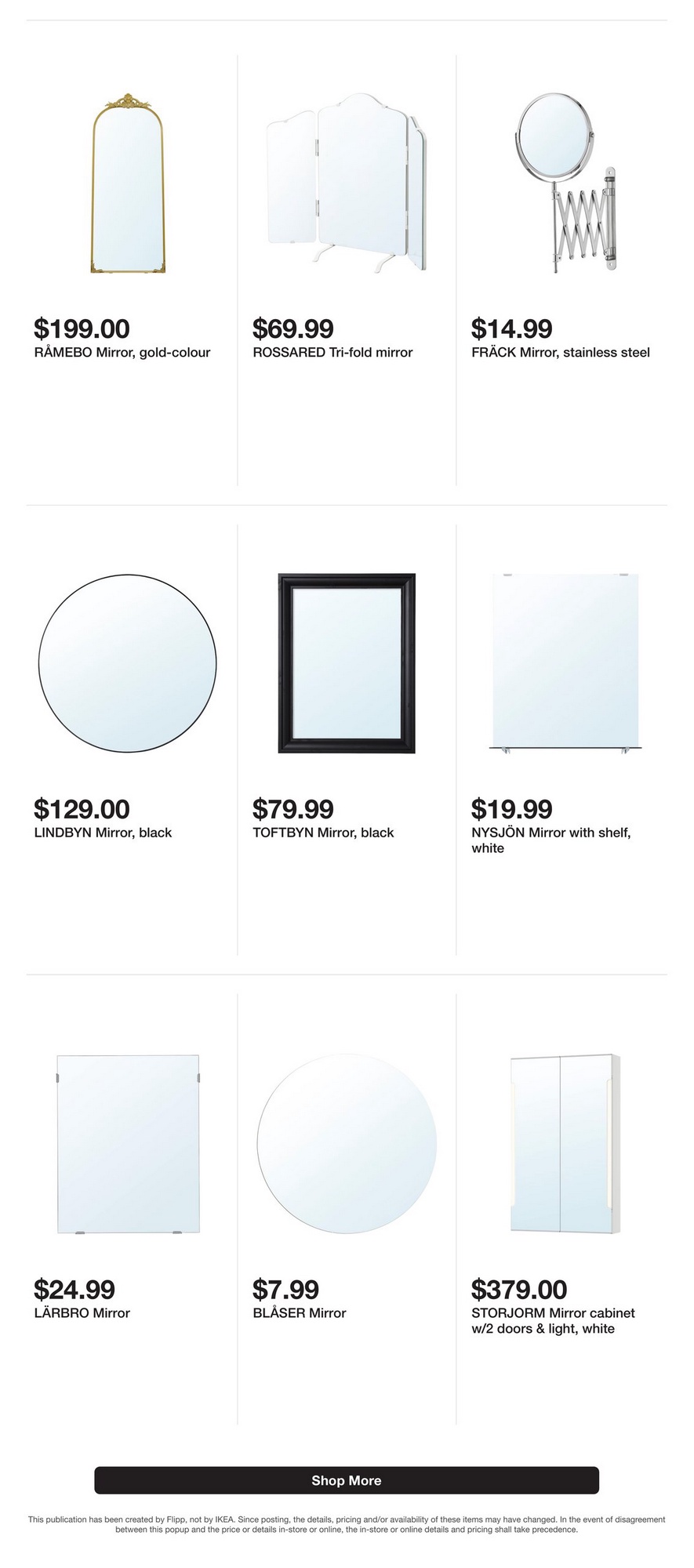View the ROSSARED Tri-fold mirror
694x1568 pixels.
(347, 270)
